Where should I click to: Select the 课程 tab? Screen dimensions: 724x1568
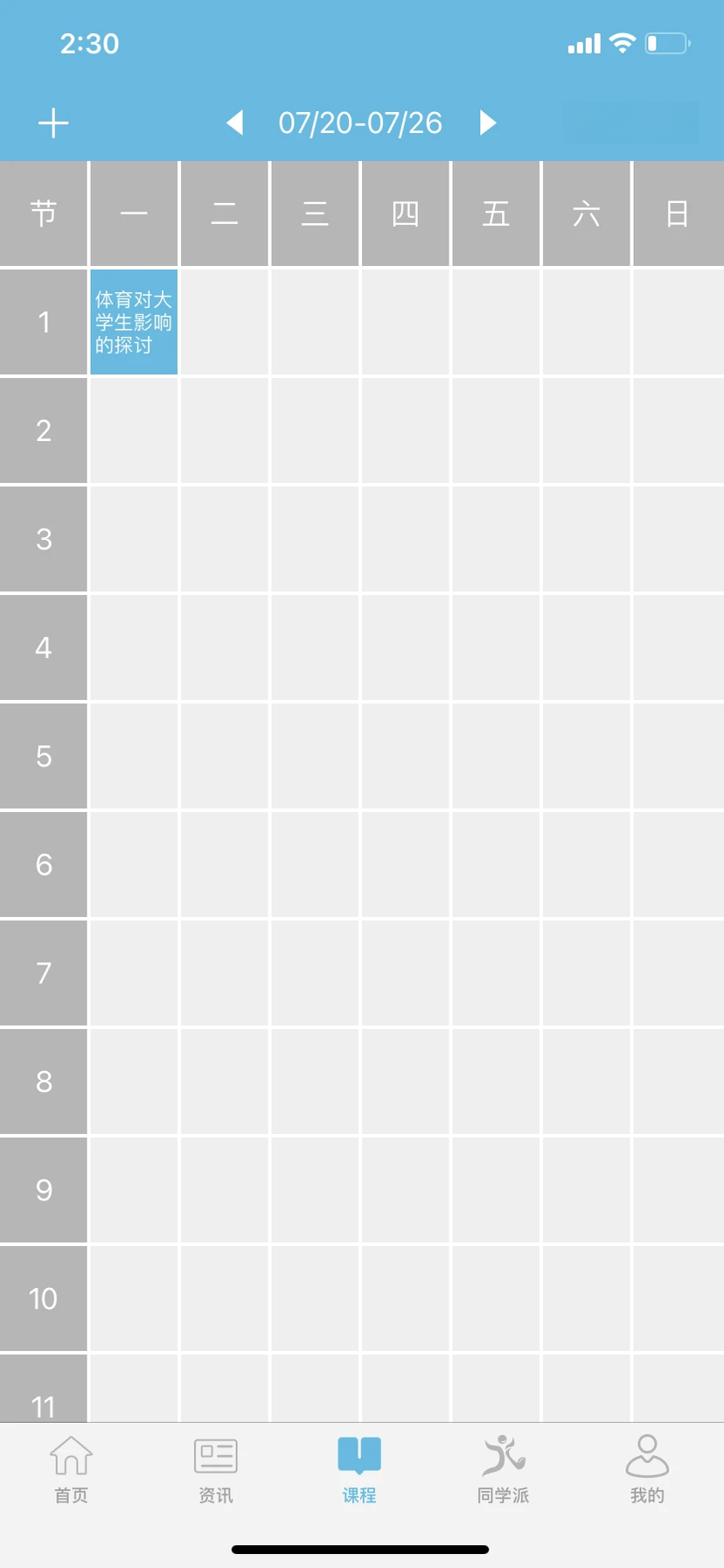tap(359, 1470)
